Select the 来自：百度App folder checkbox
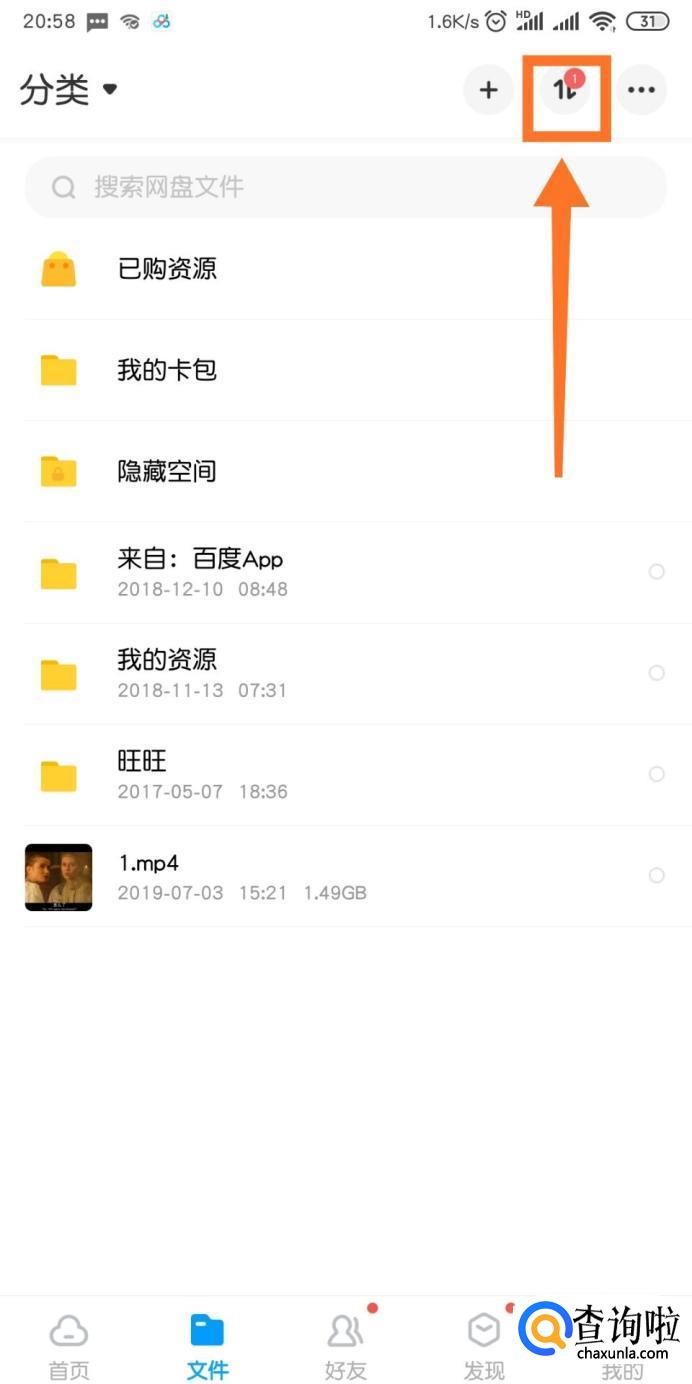The height and width of the screenshot is (1384, 692). tap(656, 572)
